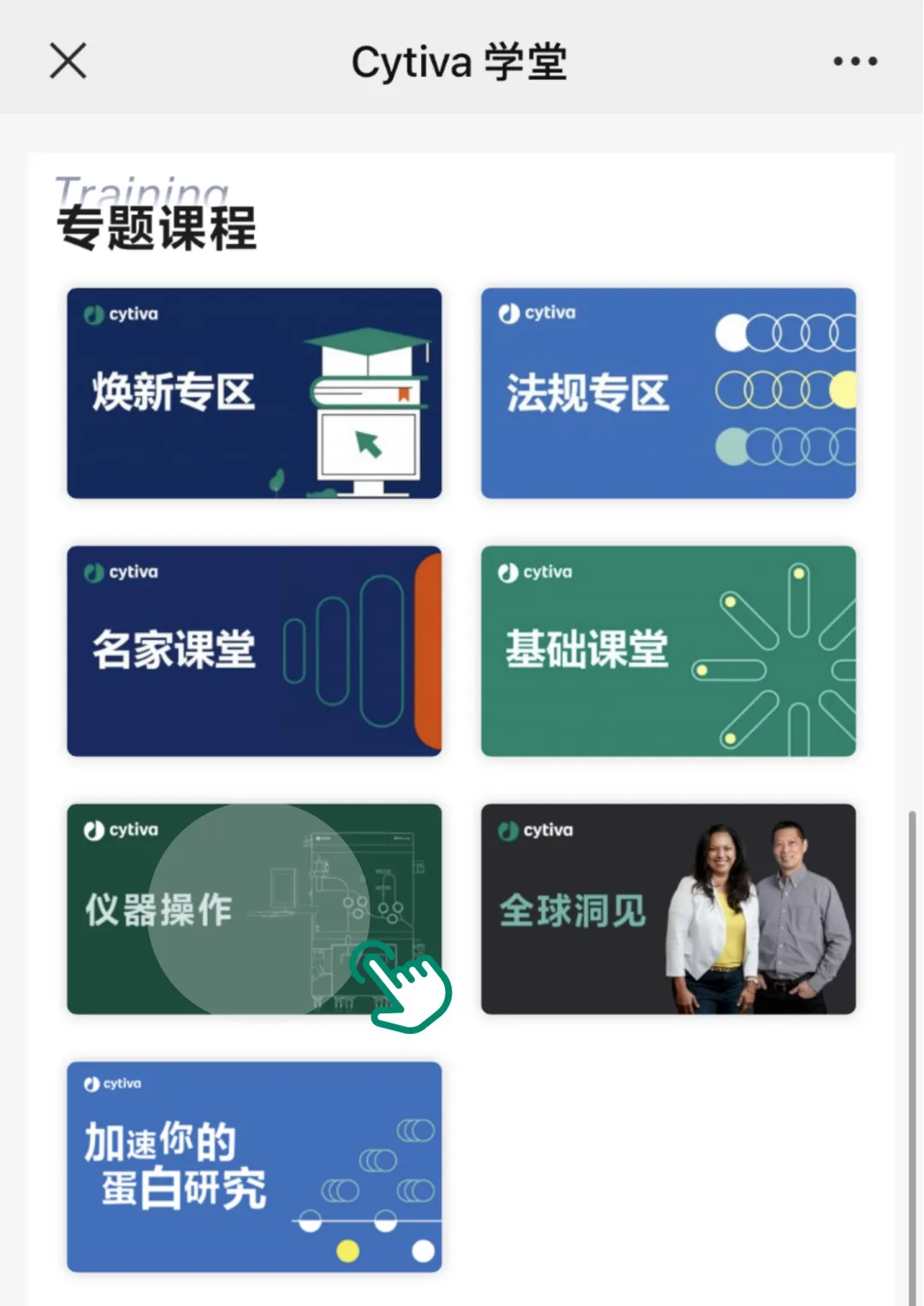Open the three-dot overflow menu

point(855,62)
